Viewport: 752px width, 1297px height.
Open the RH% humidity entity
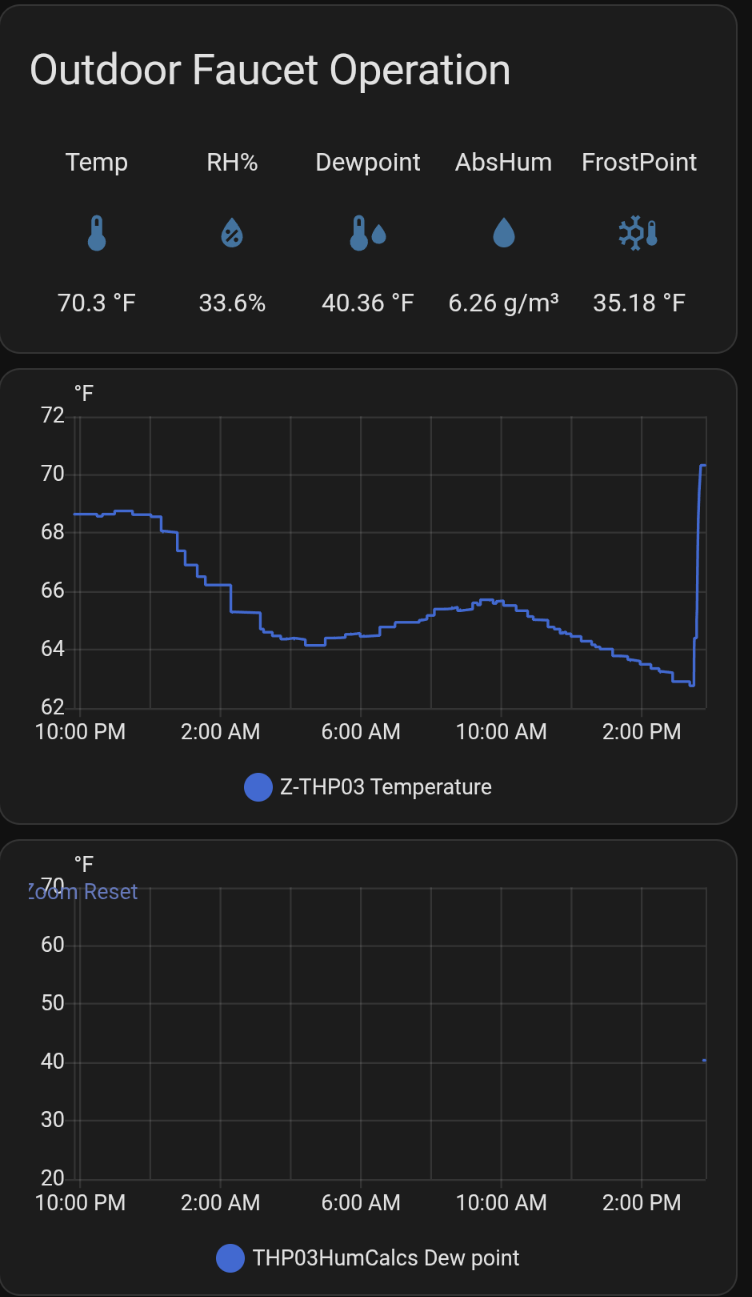pyautogui.click(x=232, y=234)
